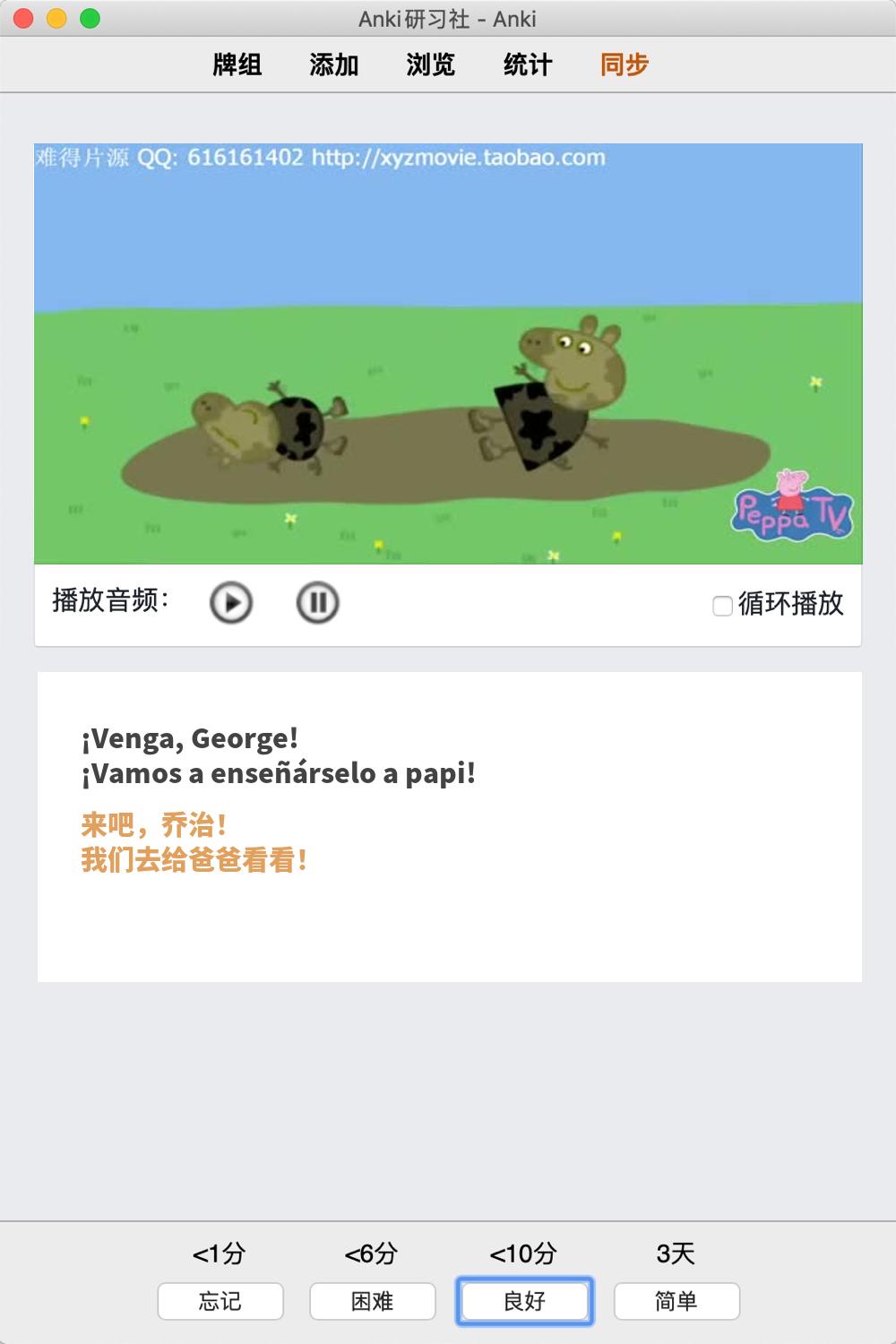Go to 添加 to add a card
The width and height of the screenshot is (896, 1344).
(x=334, y=65)
